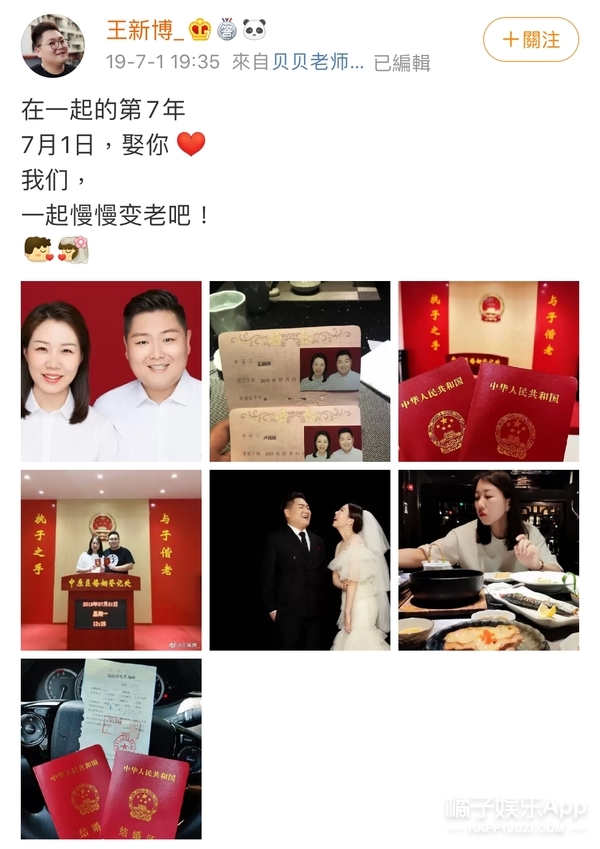600x849 pixels.
Task: View photo of woman at dinner table
Action: tap(489, 560)
